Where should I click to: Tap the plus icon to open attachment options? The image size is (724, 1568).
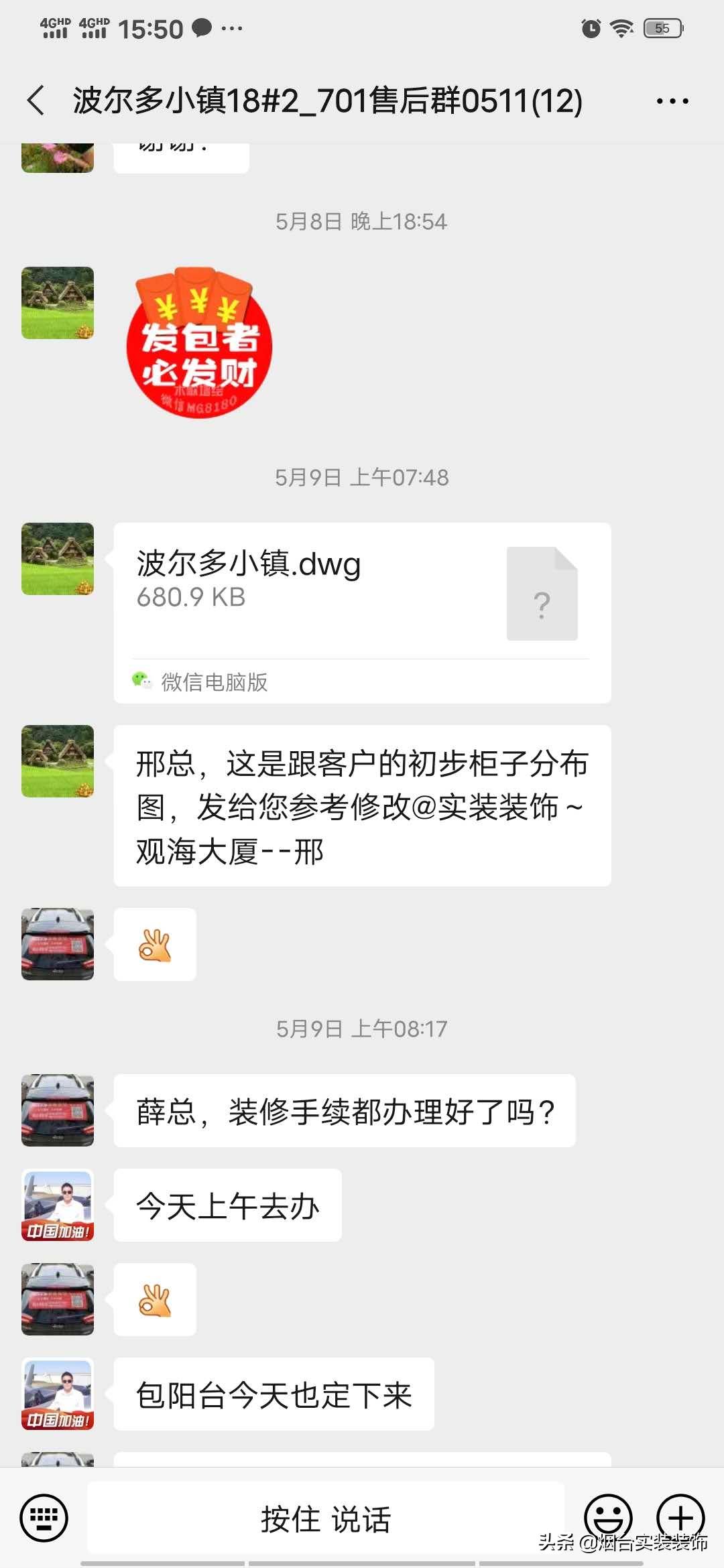point(681,1511)
